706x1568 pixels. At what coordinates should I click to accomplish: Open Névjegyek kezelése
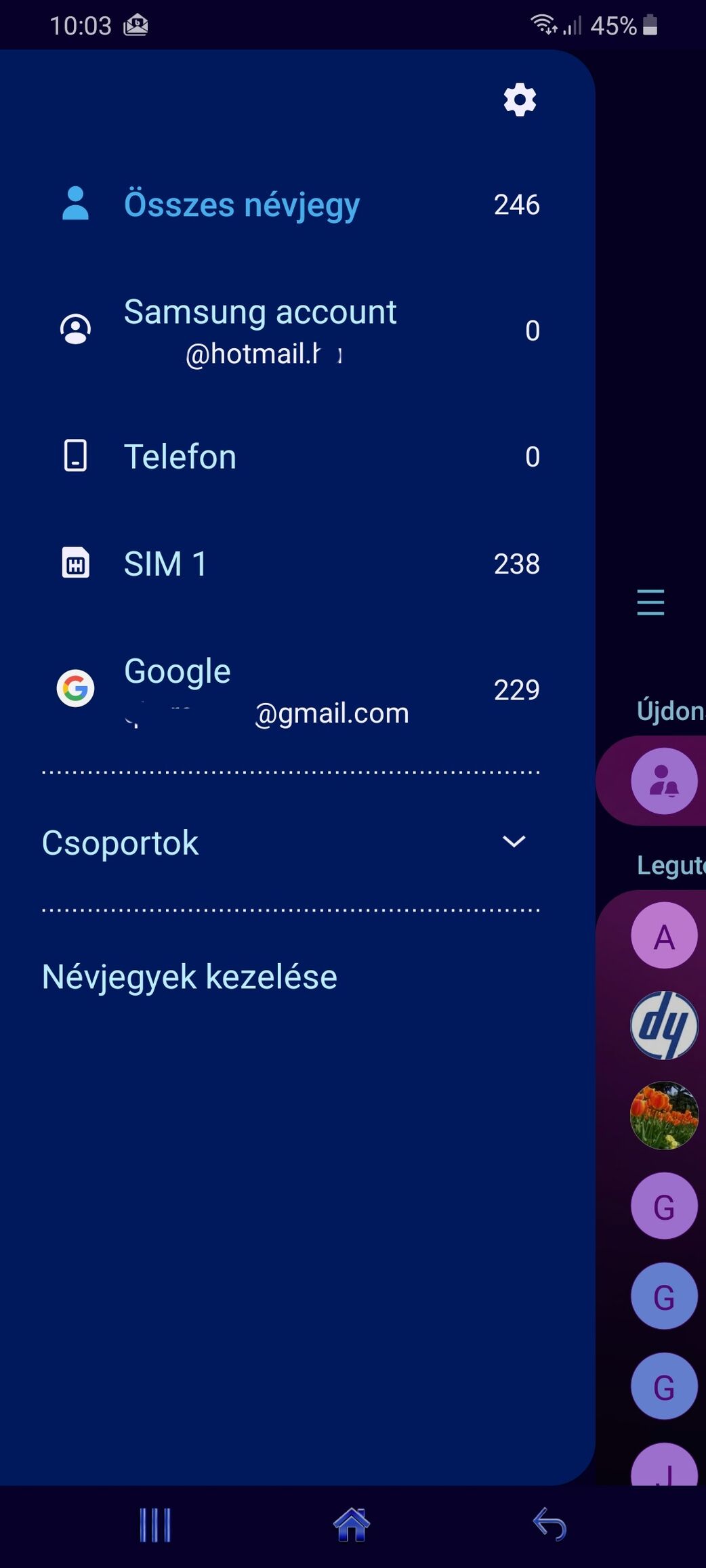[x=190, y=977]
